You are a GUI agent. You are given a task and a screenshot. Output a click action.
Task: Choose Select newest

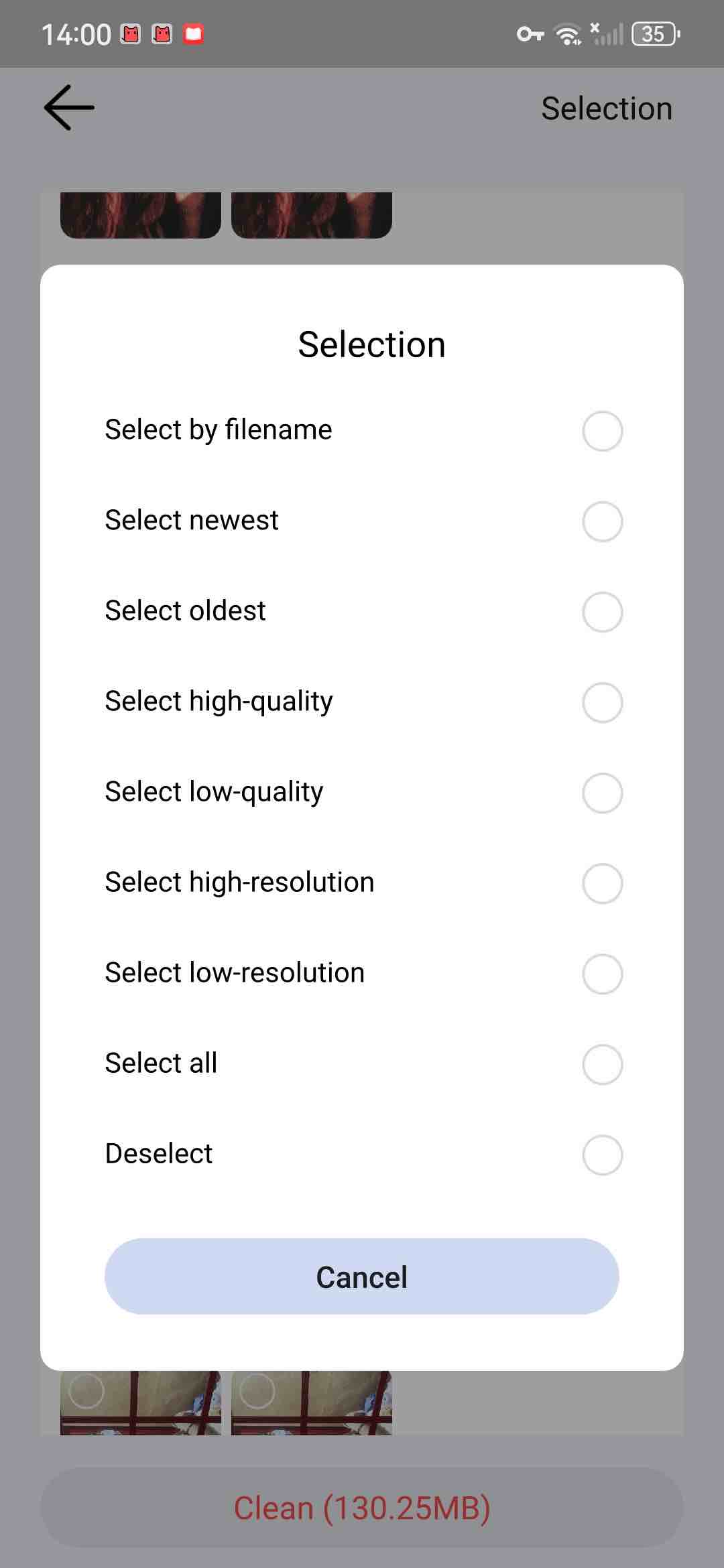click(x=601, y=521)
